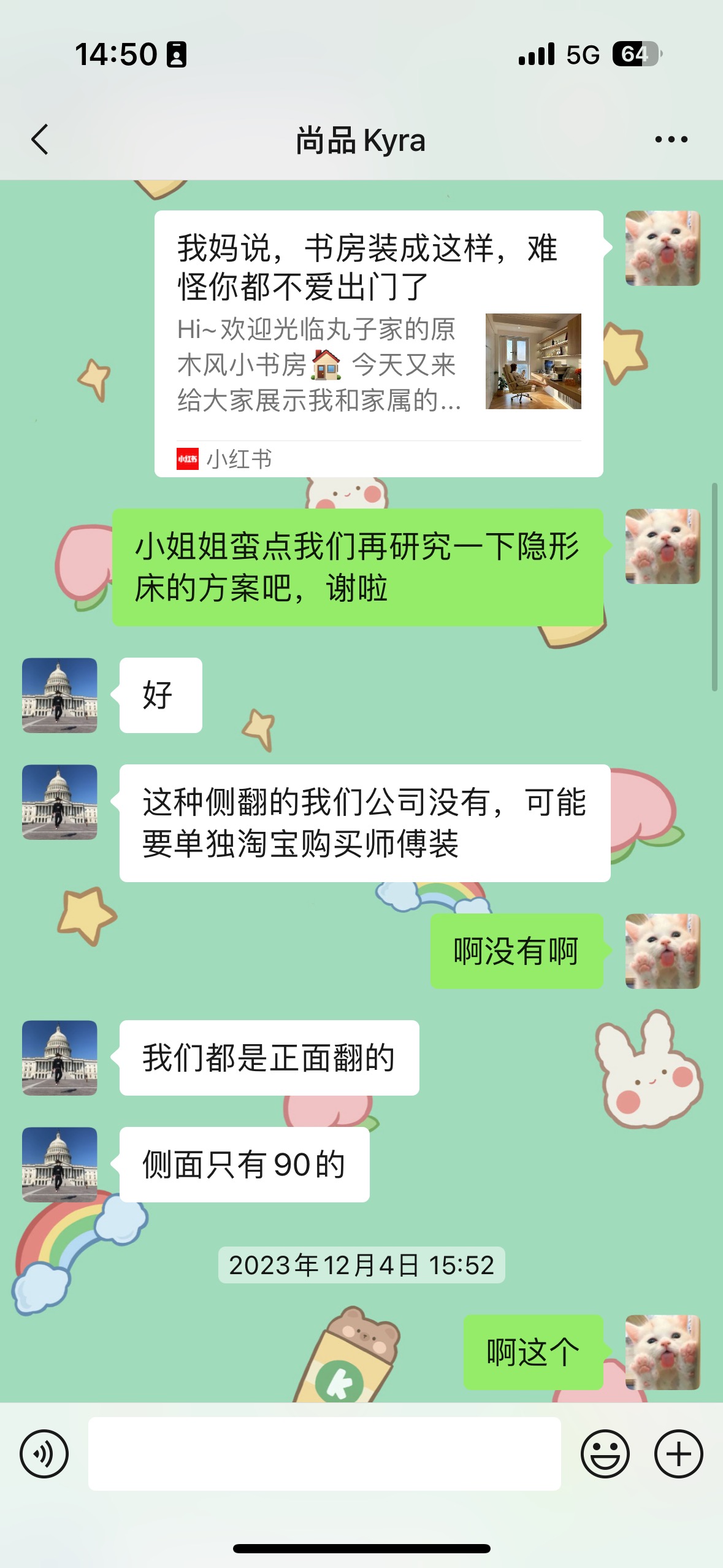Tap the Capitol avatar beside 侧面只有90的
Image resolution: width=723 pixels, height=1568 pixels.
[59, 1164]
